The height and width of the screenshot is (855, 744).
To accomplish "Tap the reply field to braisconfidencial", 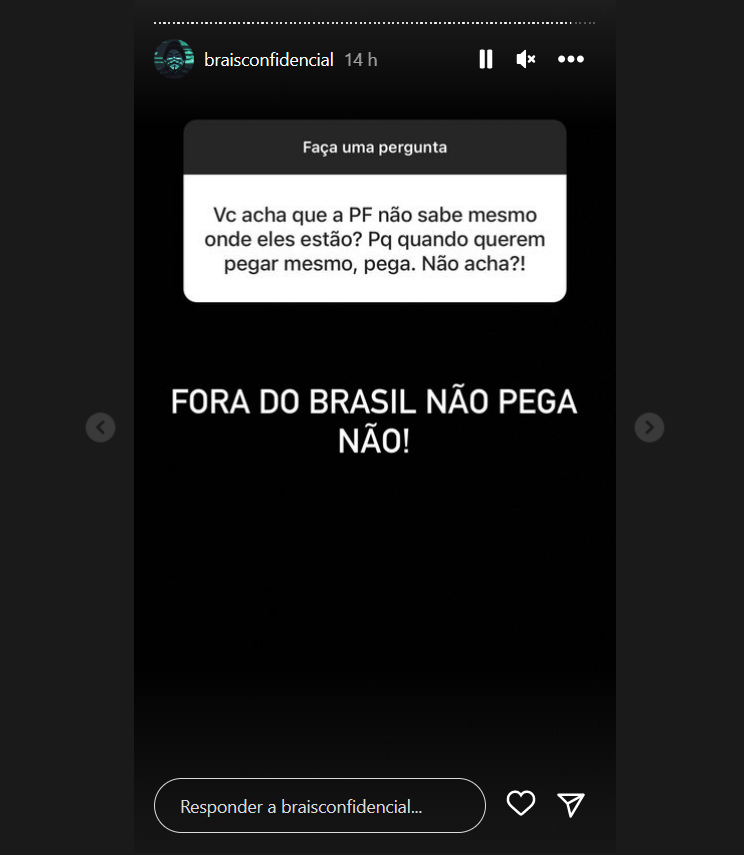I will click(x=319, y=806).
